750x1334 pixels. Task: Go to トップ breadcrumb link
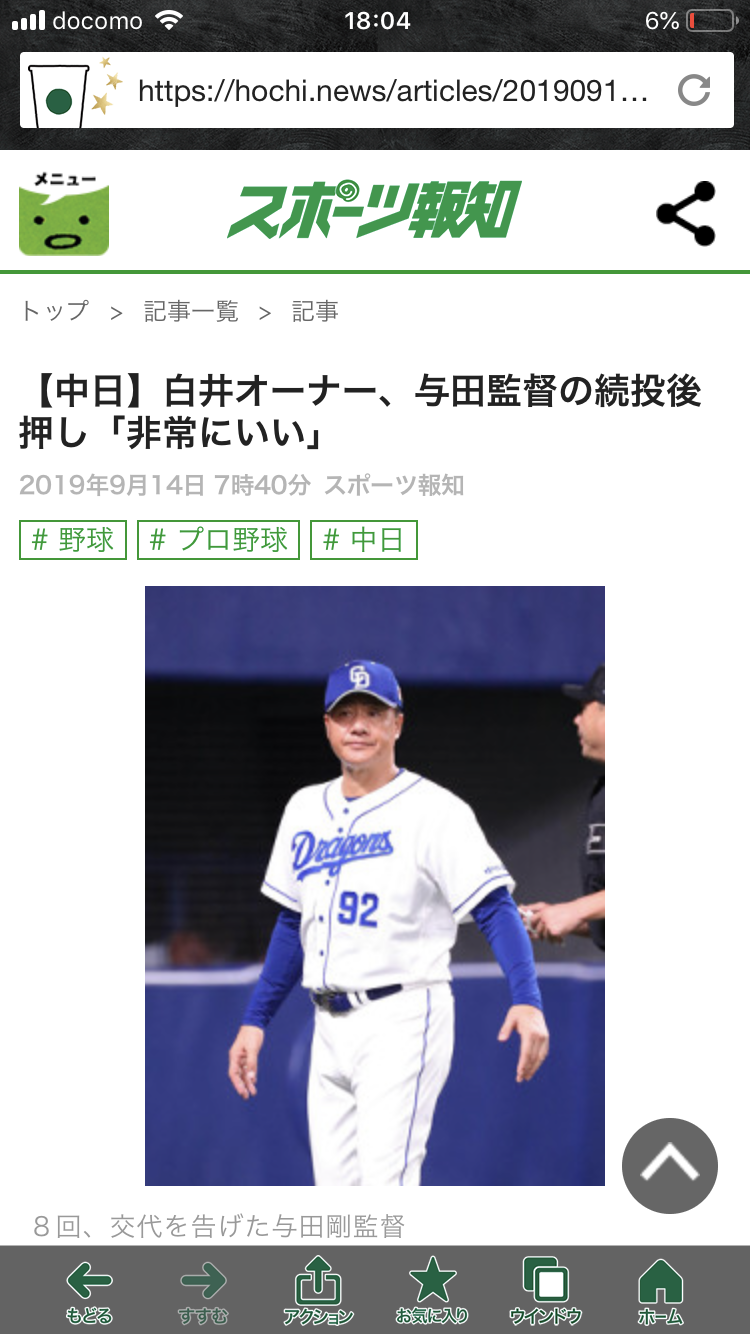[54, 312]
